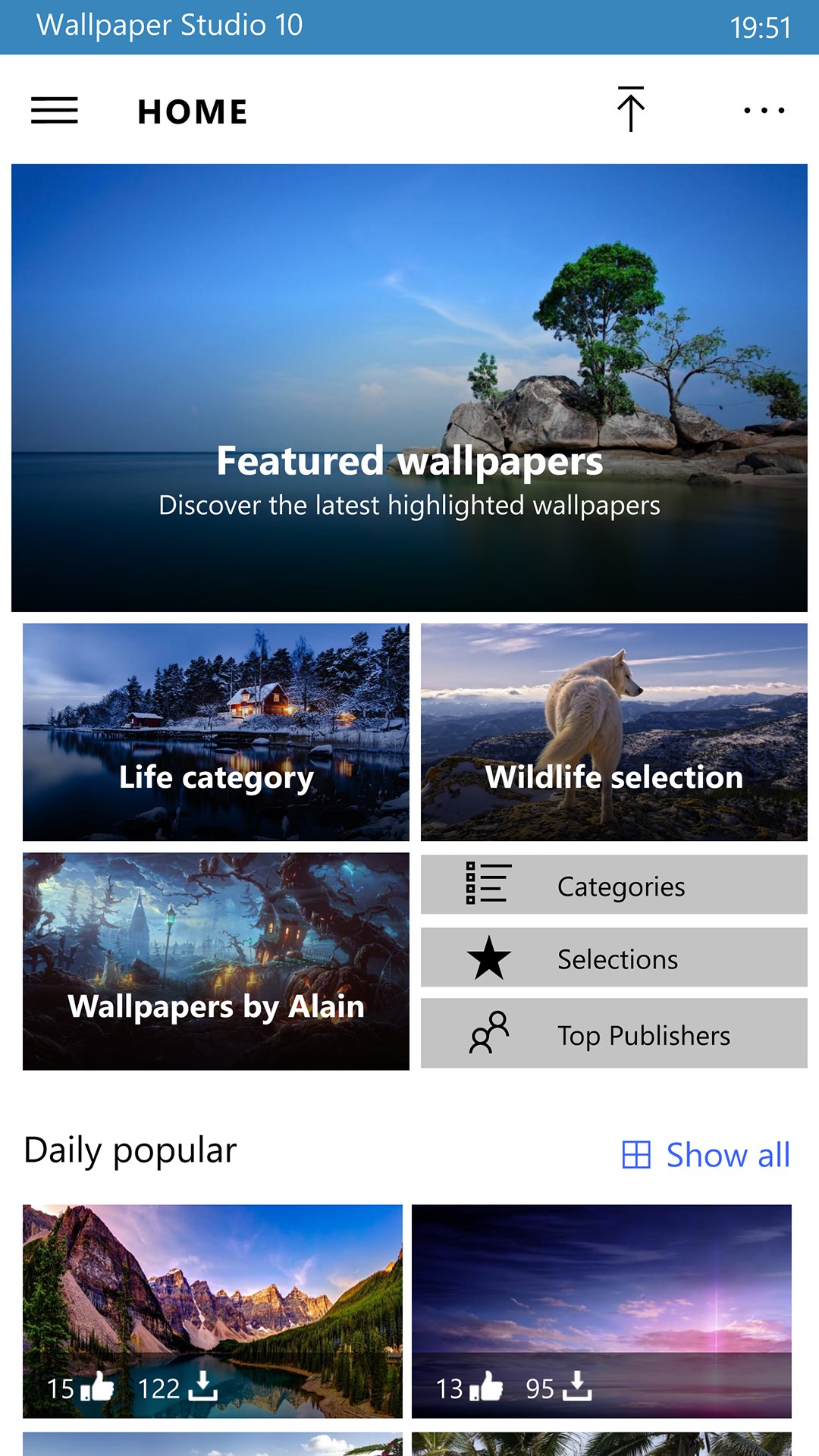Open the purple sky wallpaper with 95 downloads
819x1456 pixels.
601,1297
